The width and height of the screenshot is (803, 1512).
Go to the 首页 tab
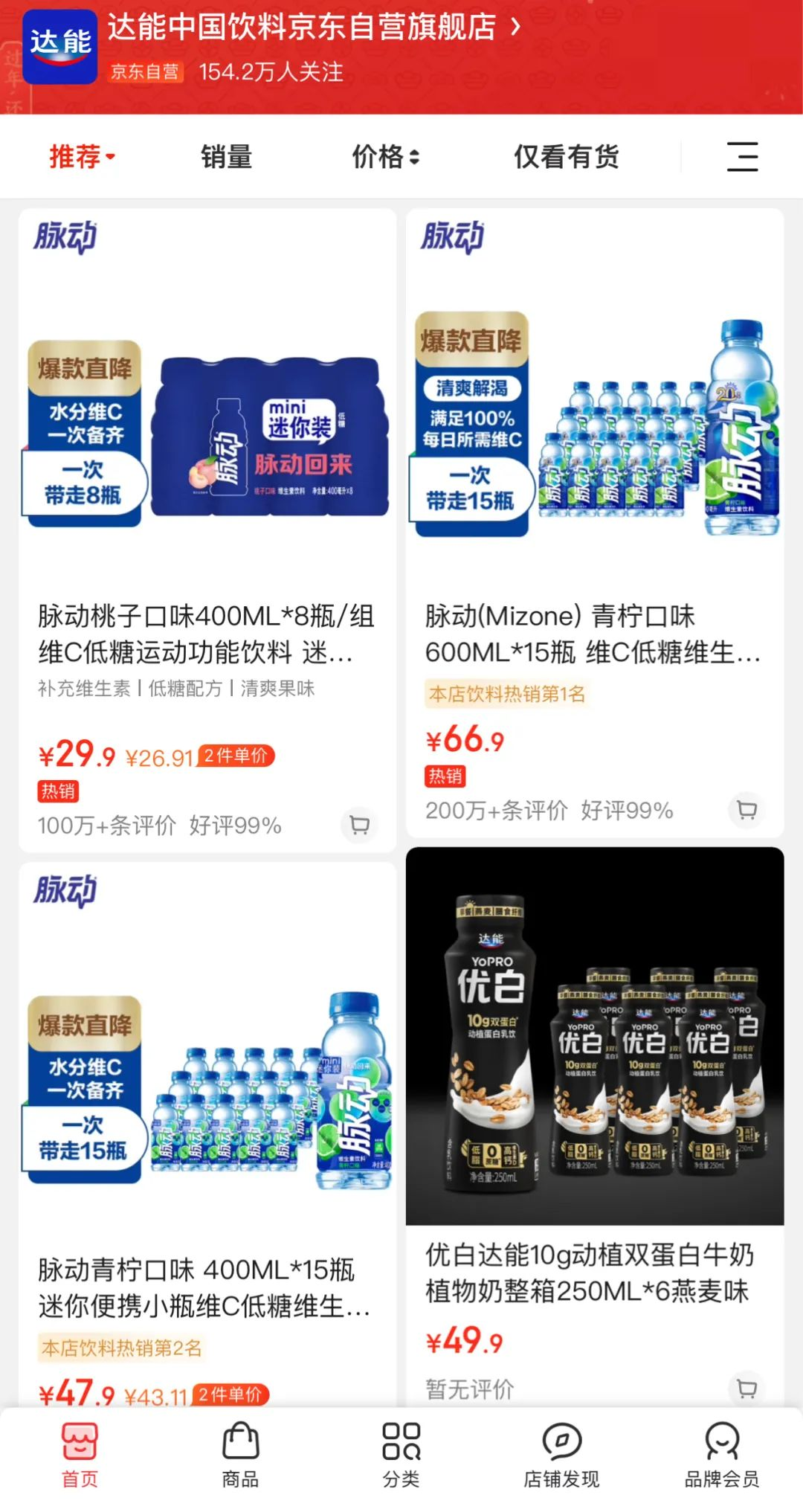[80, 1455]
